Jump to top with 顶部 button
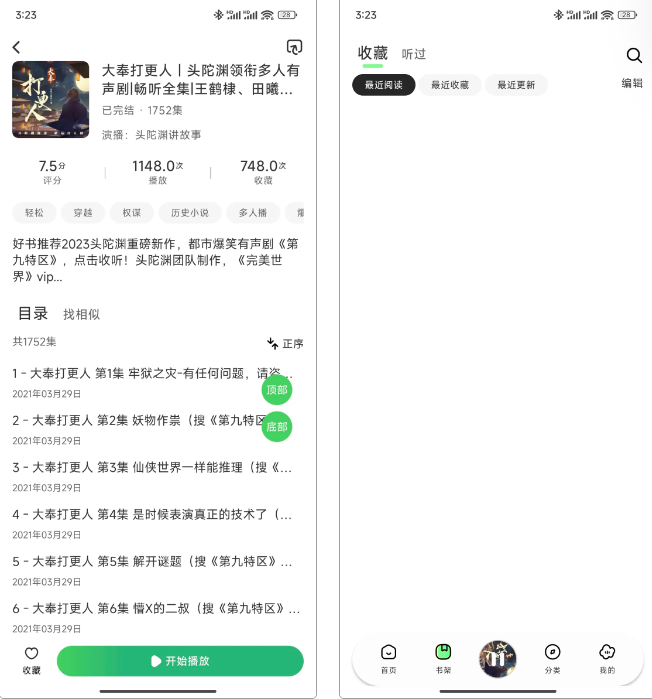The width and height of the screenshot is (652, 699). tap(277, 389)
